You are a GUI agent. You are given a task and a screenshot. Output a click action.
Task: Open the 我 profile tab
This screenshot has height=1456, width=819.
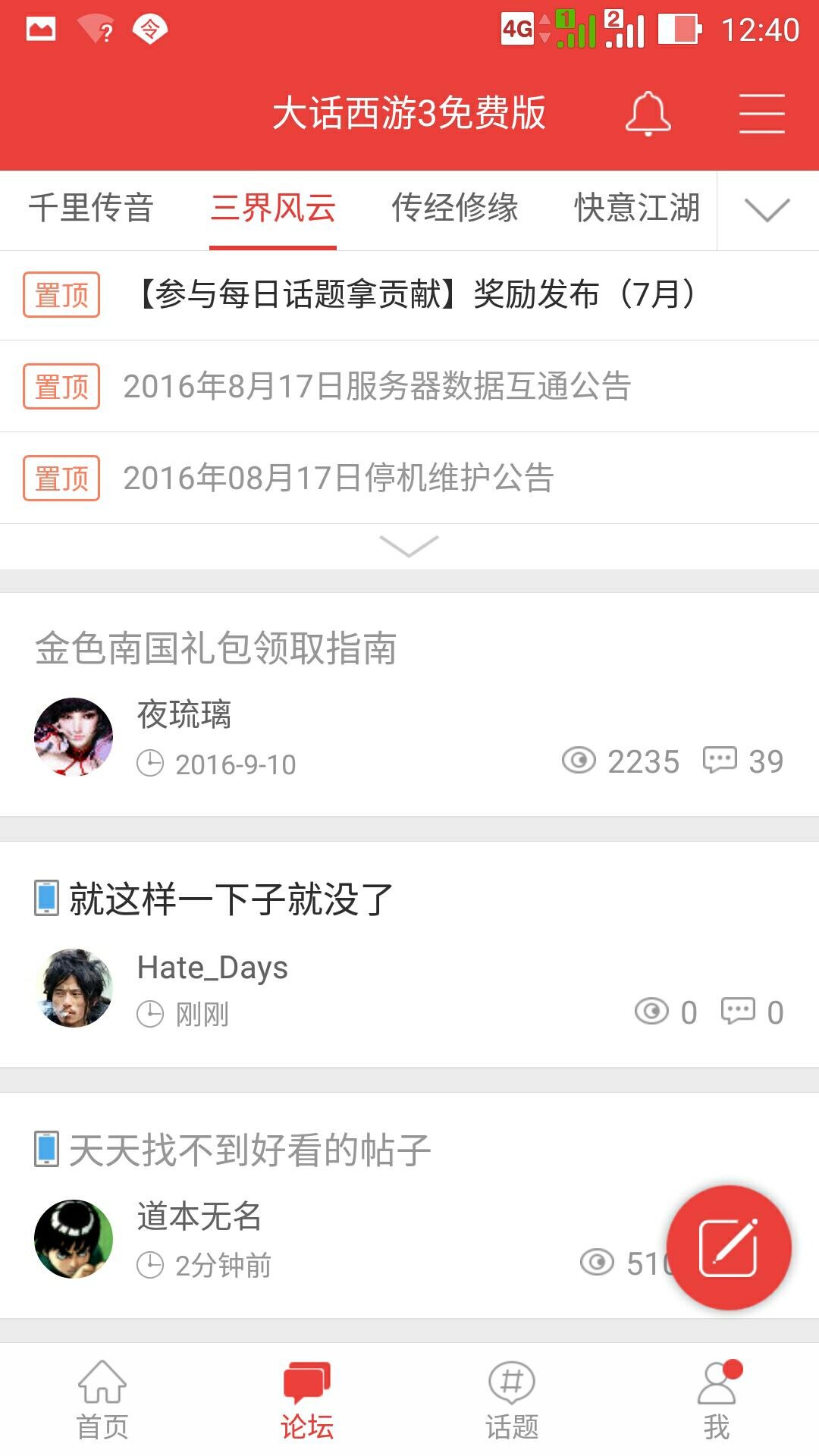[717, 1400]
